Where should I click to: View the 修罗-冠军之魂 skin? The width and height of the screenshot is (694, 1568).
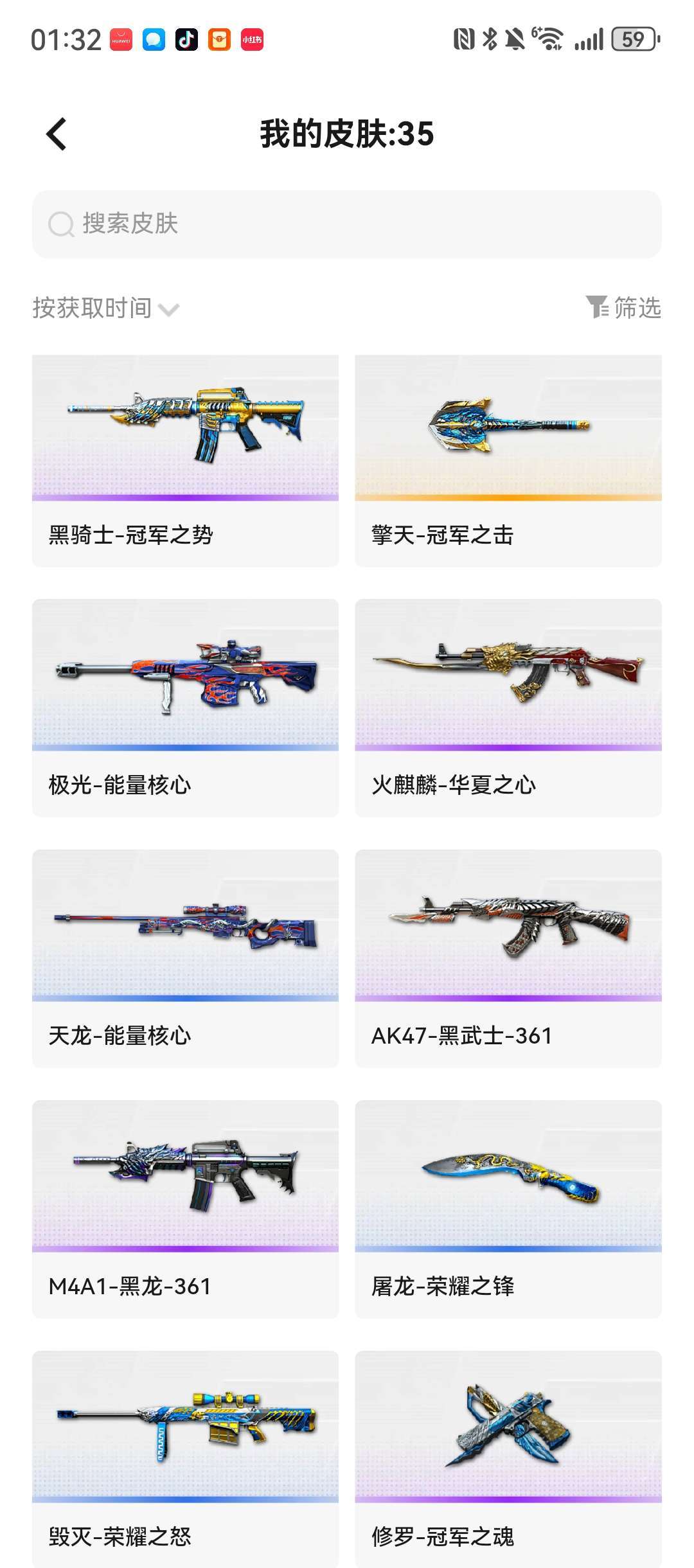[508, 1459]
